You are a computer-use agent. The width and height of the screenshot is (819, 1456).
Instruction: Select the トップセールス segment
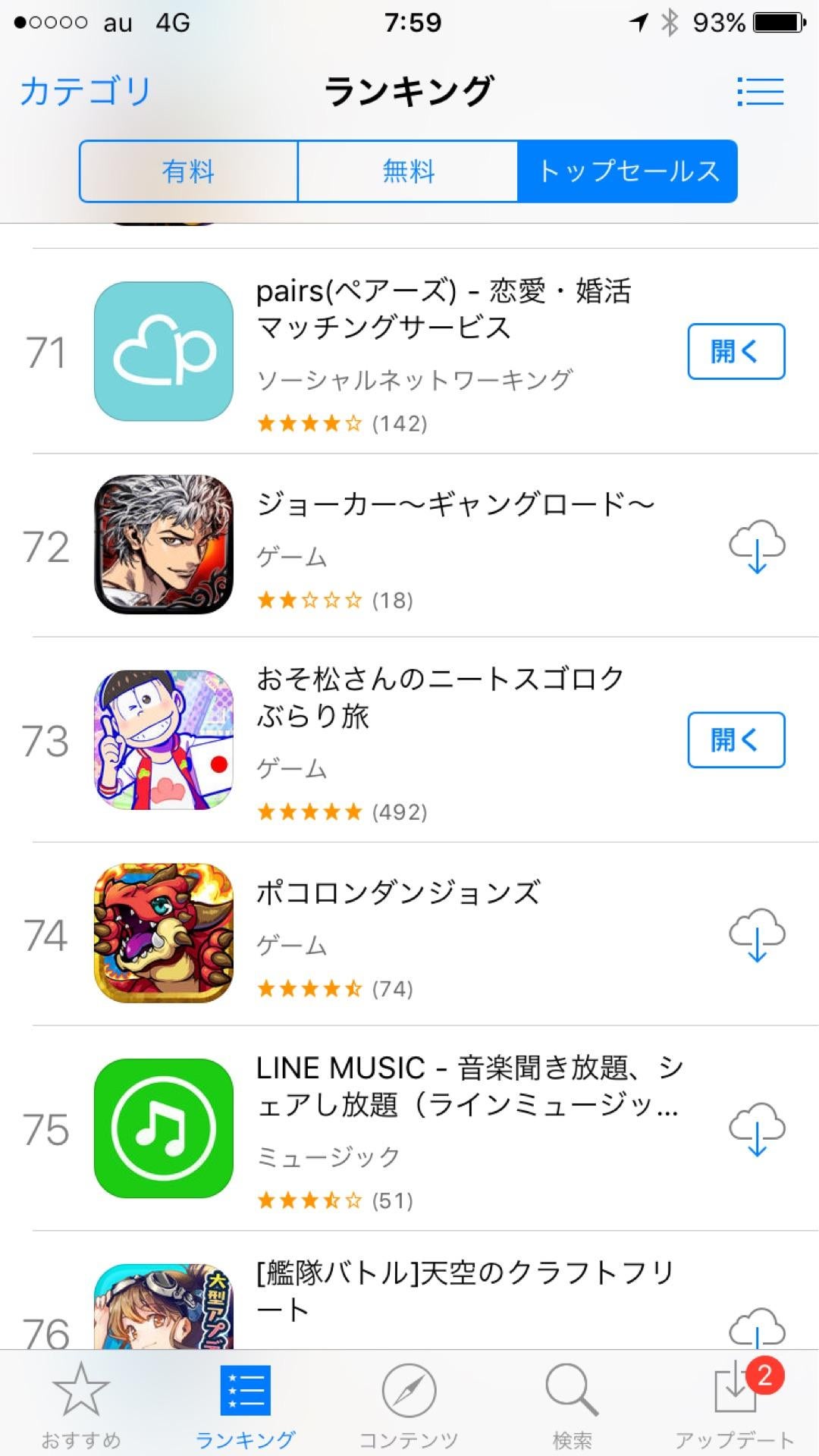click(x=627, y=171)
